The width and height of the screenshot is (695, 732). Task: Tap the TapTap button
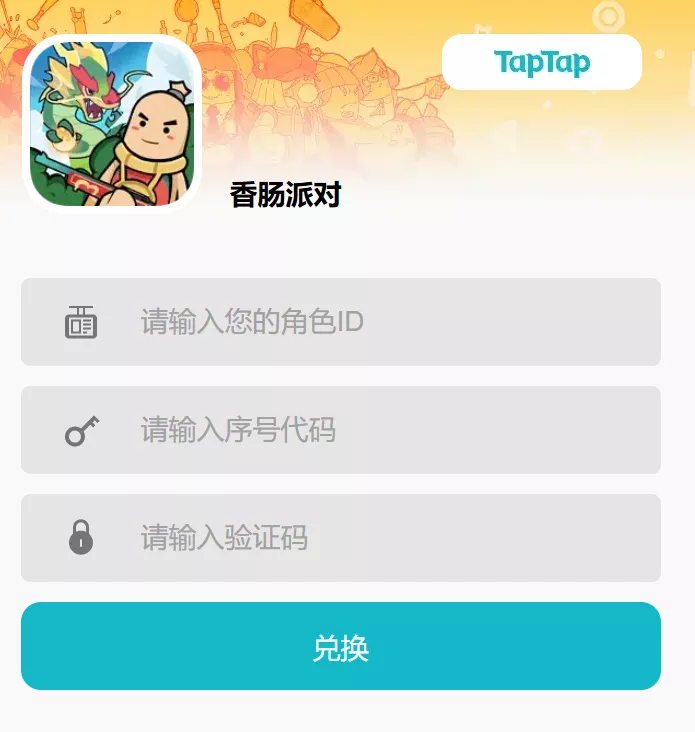click(x=541, y=63)
